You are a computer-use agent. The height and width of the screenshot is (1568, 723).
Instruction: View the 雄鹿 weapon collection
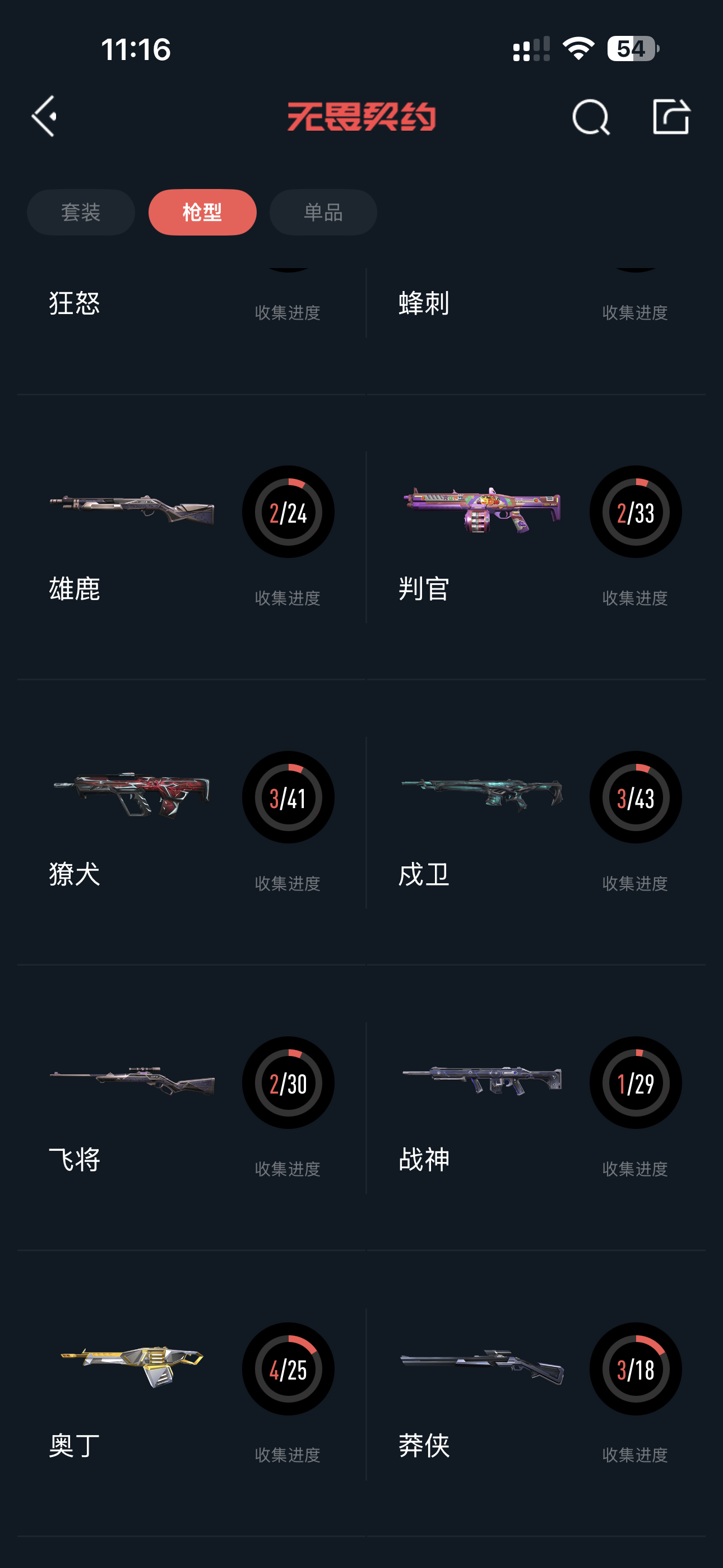[x=191, y=537]
